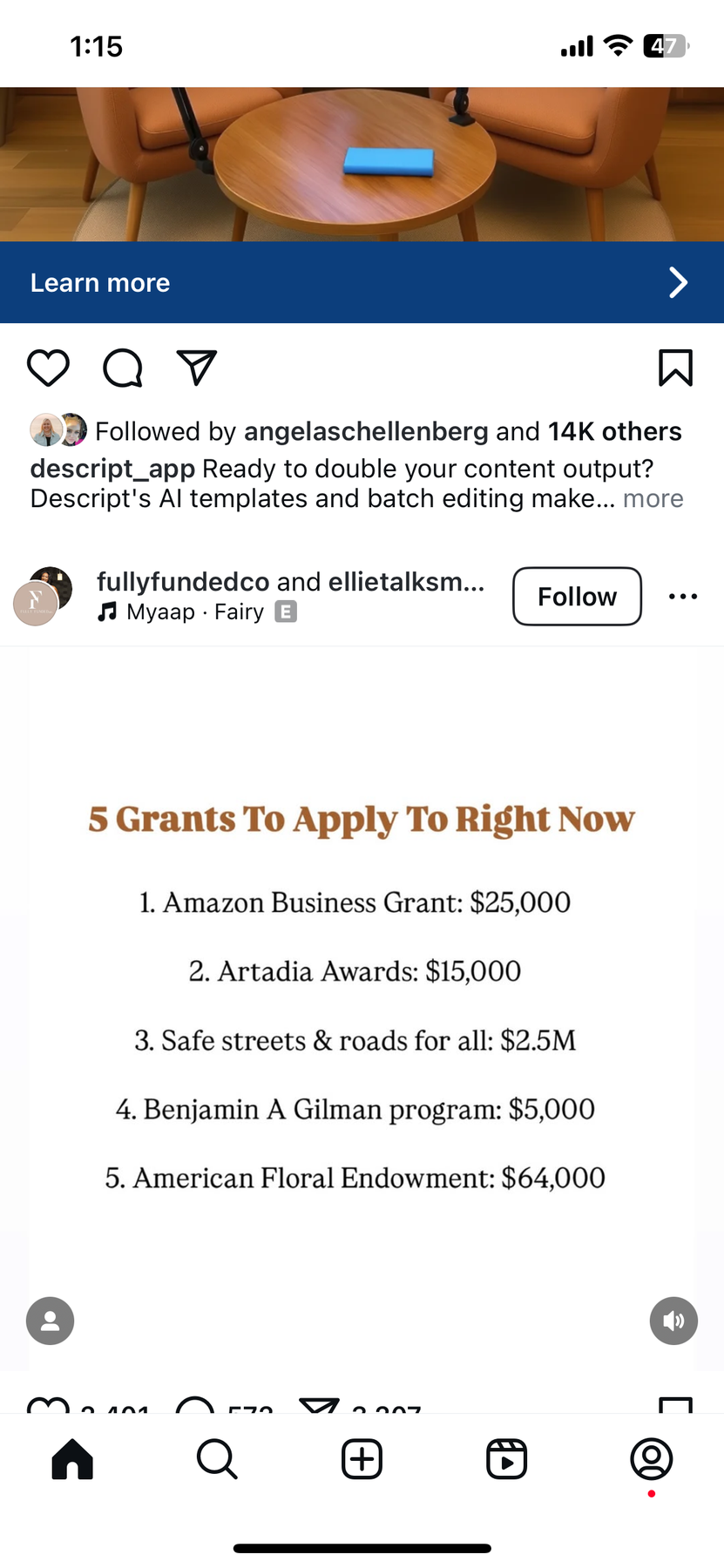The image size is (724, 1568).
Task: Tap the Learn more banner
Action: 99,282
